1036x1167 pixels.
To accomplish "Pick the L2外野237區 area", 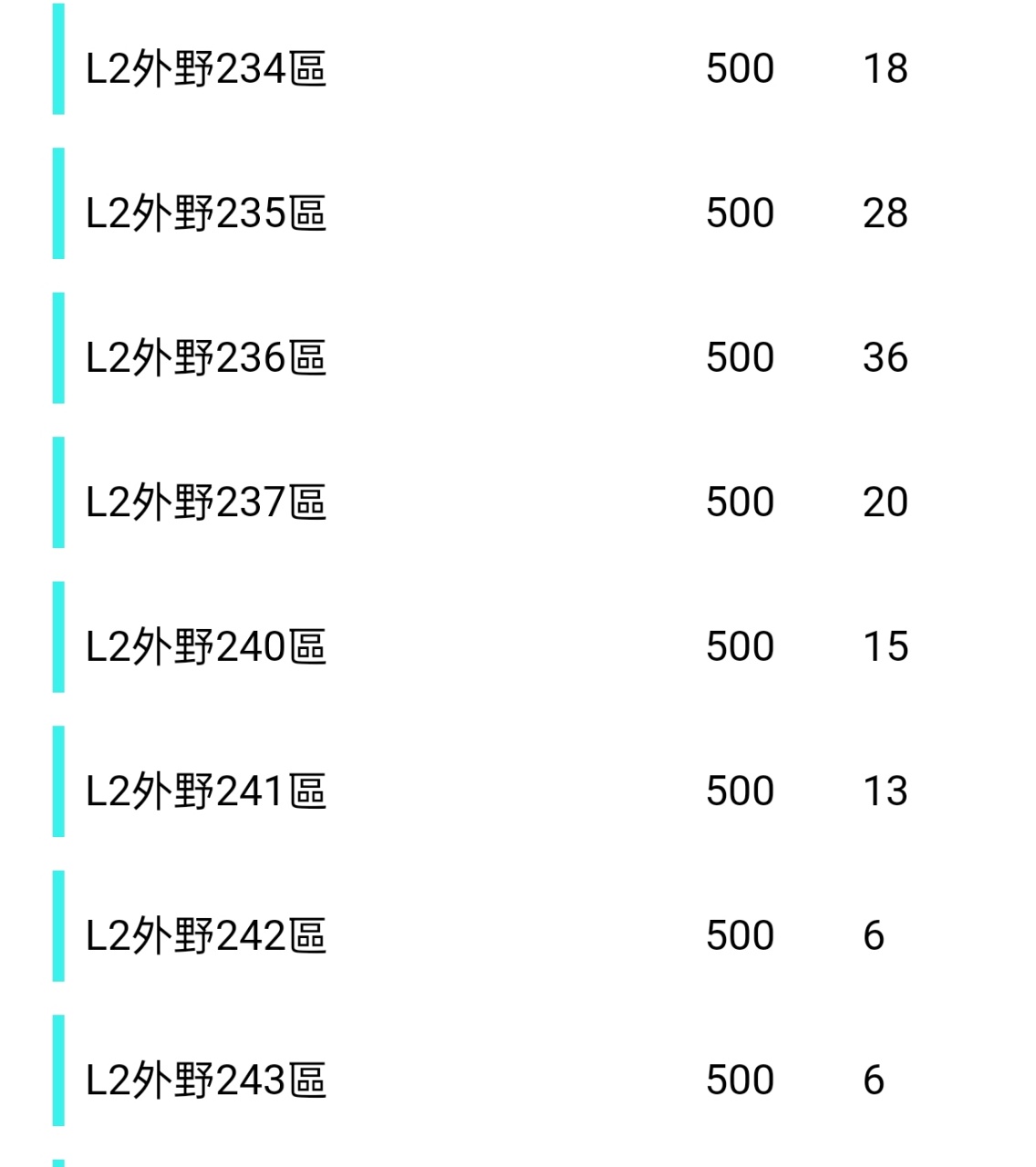I will [x=206, y=502].
